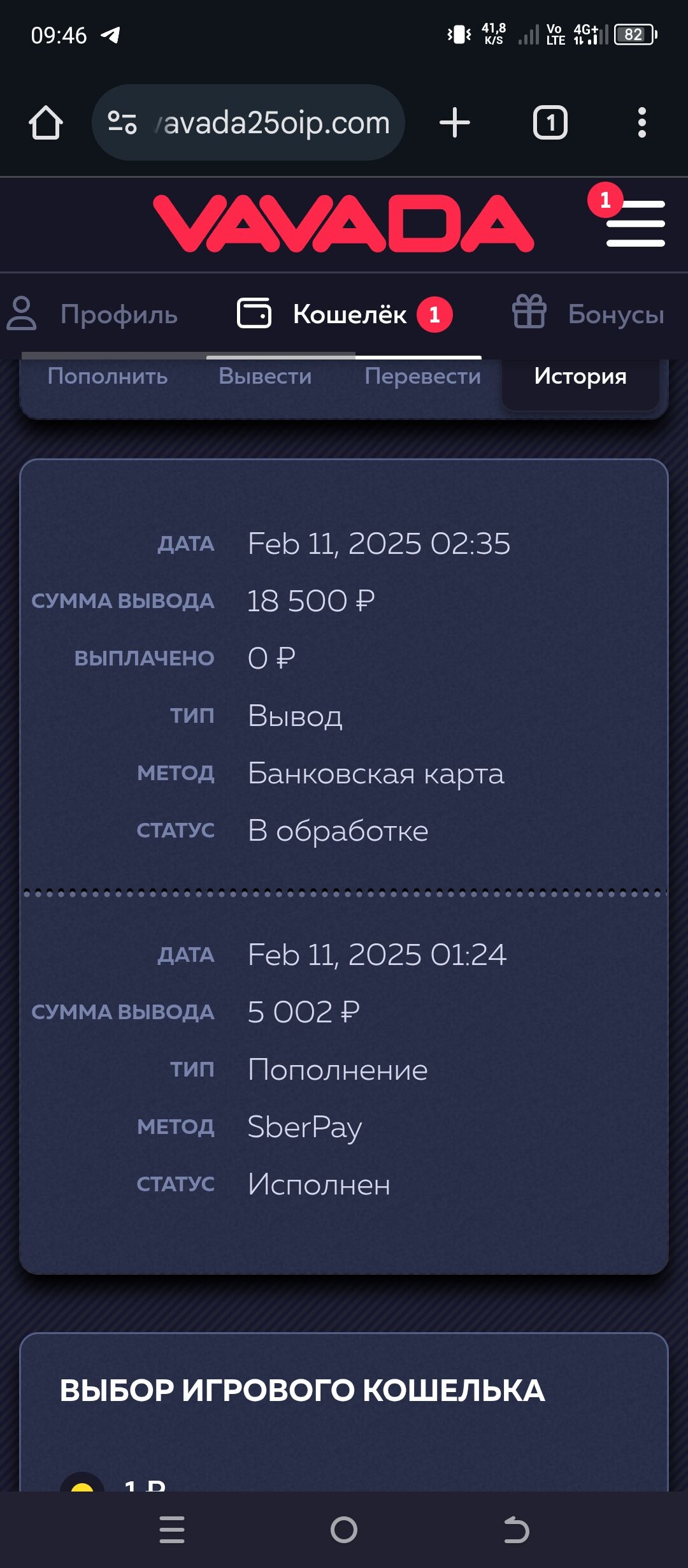The image size is (688, 1568).
Task: Go to the Пополнить section
Action: tap(108, 376)
